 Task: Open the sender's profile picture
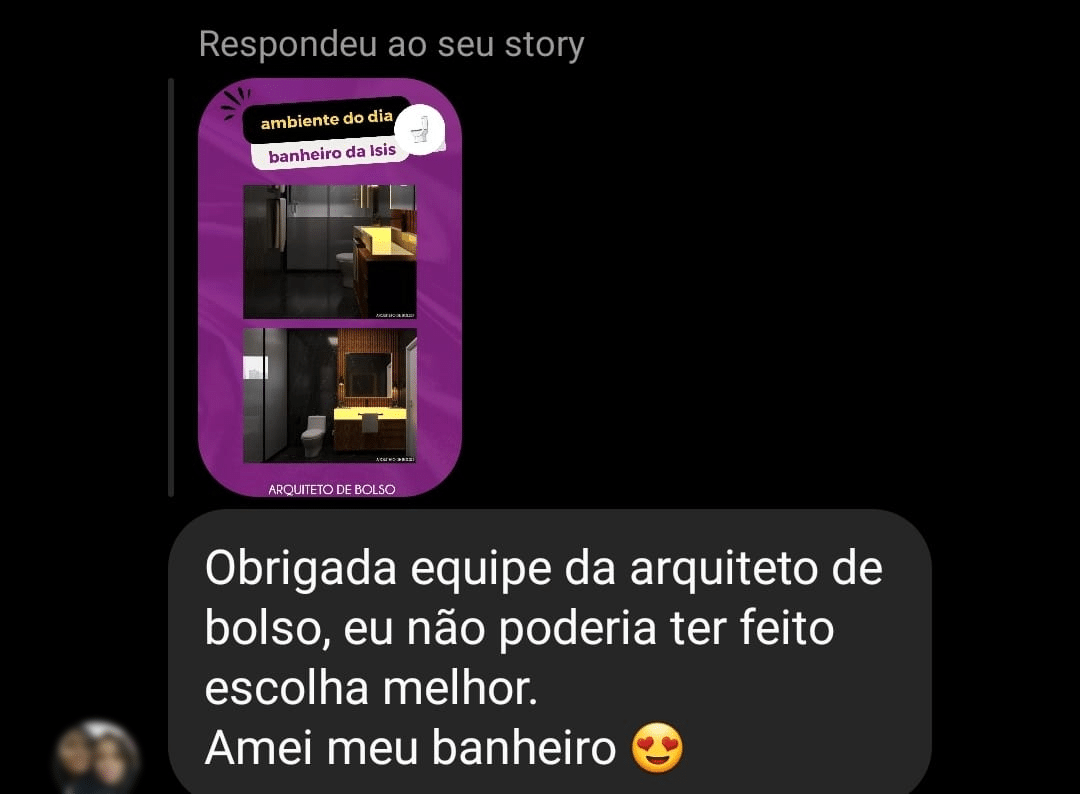[x=97, y=758]
